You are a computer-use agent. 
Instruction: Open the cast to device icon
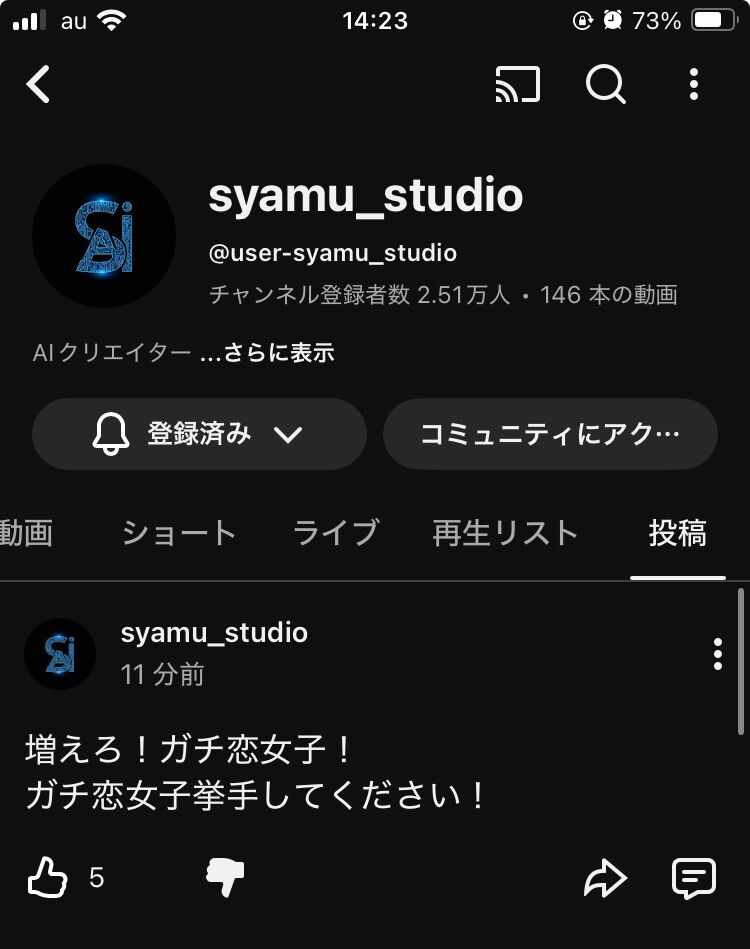517,85
